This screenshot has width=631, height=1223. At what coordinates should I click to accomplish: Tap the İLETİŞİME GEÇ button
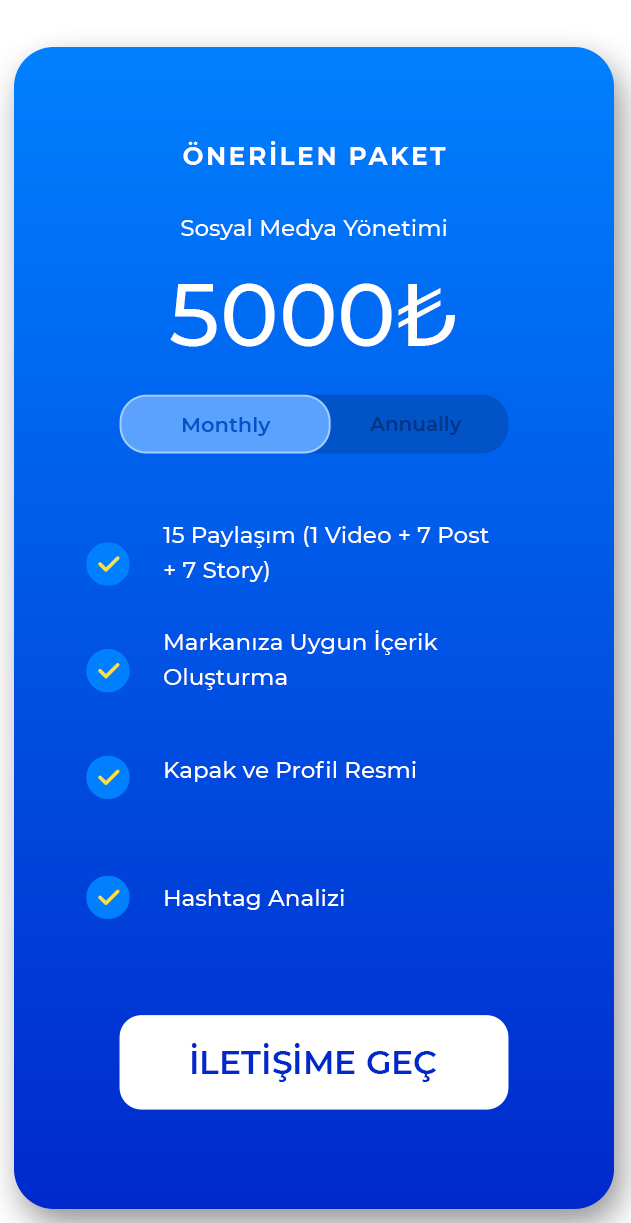[x=314, y=1062]
